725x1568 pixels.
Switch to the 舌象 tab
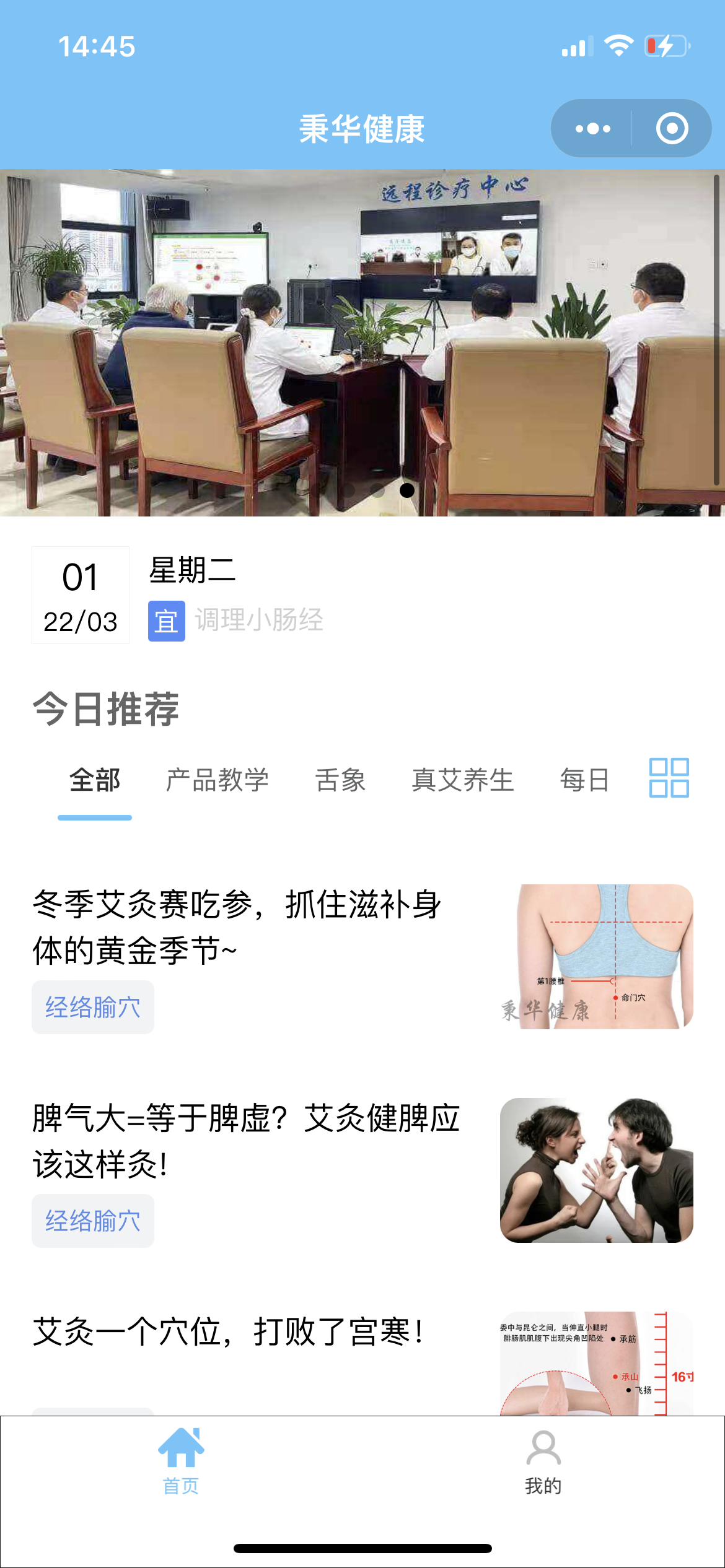[x=340, y=780]
